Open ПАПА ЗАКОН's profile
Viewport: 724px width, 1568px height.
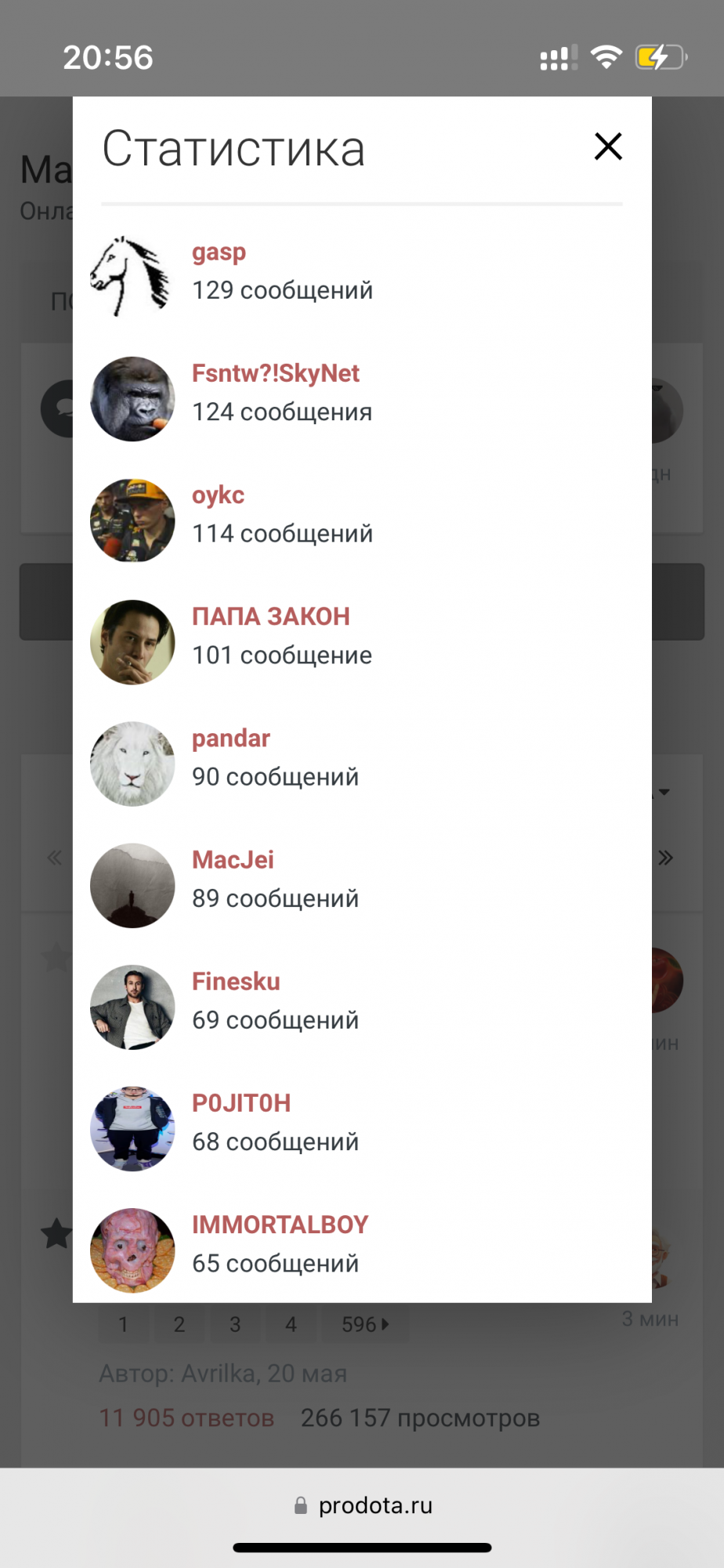click(x=270, y=617)
